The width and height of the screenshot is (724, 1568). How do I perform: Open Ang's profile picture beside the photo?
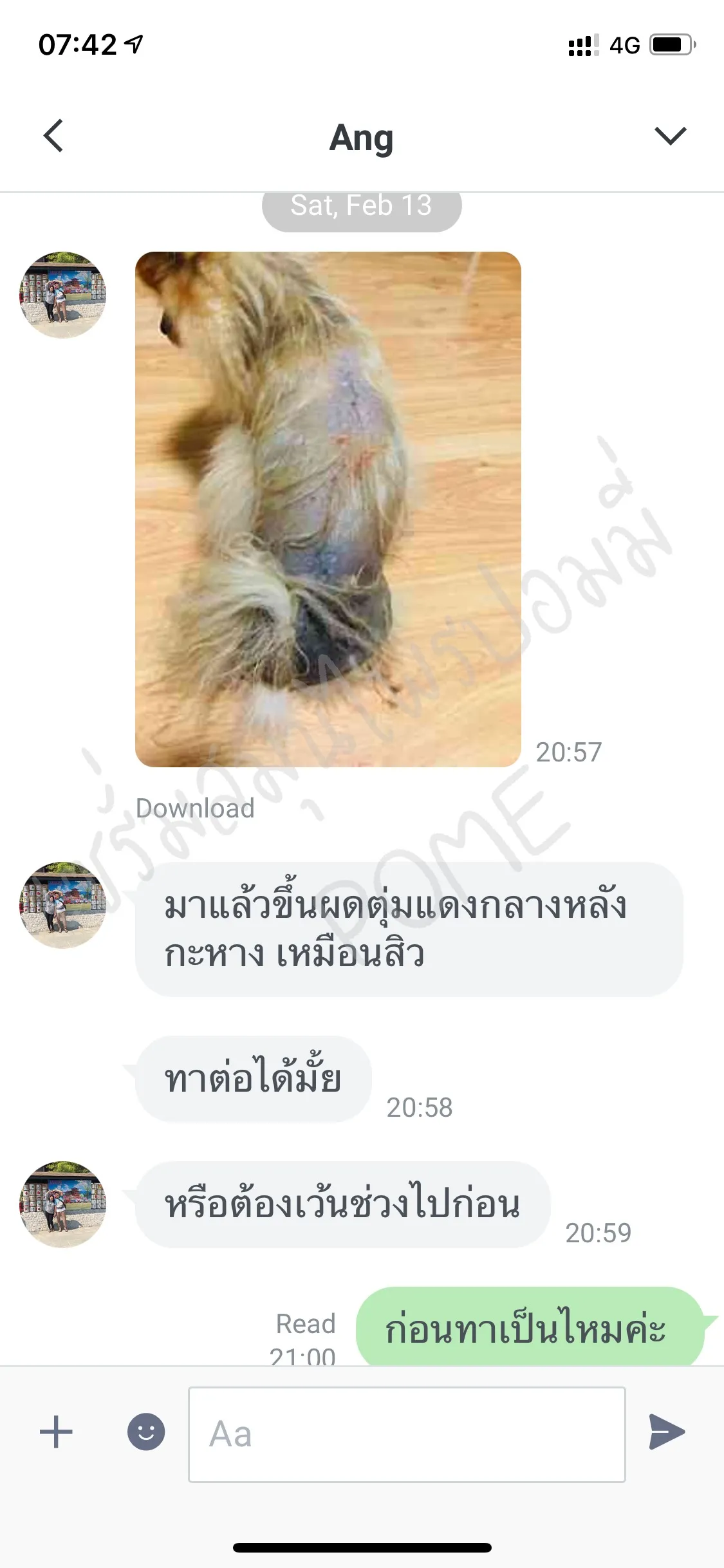[62, 295]
